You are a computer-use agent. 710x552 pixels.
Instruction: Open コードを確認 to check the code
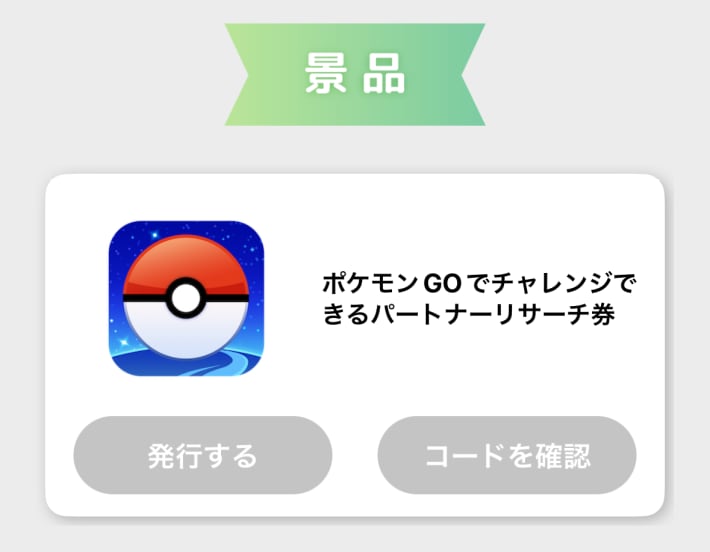pos(507,456)
